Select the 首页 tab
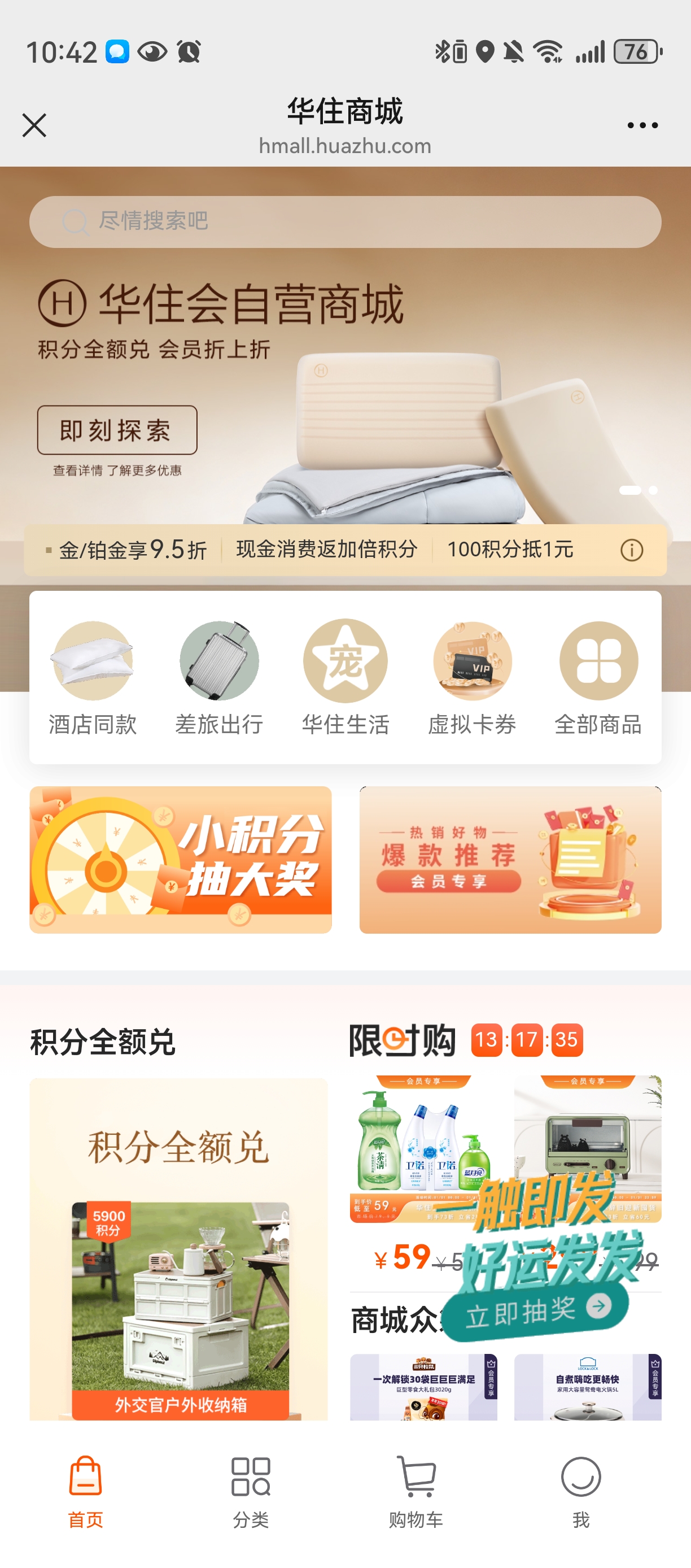Viewport: 691px width, 1568px height. tap(85, 1491)
